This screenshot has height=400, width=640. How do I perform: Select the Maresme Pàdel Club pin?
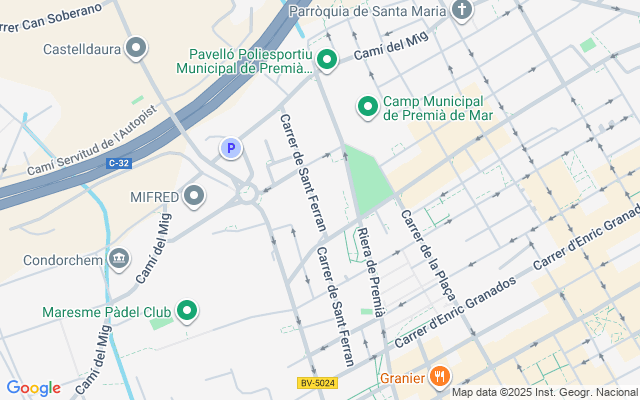[x=187, y=312]
